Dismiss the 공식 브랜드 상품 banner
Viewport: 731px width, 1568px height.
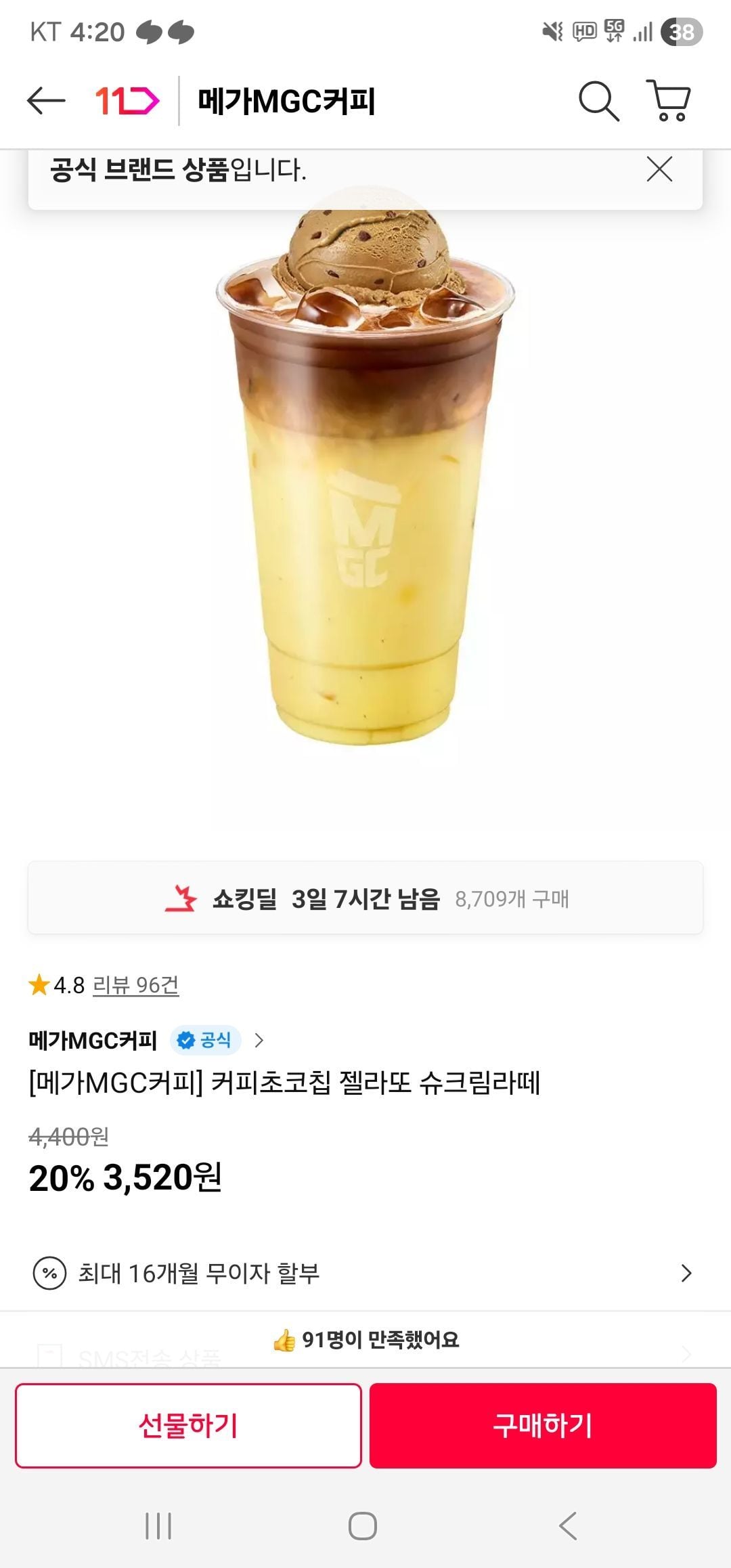[659, 169]
